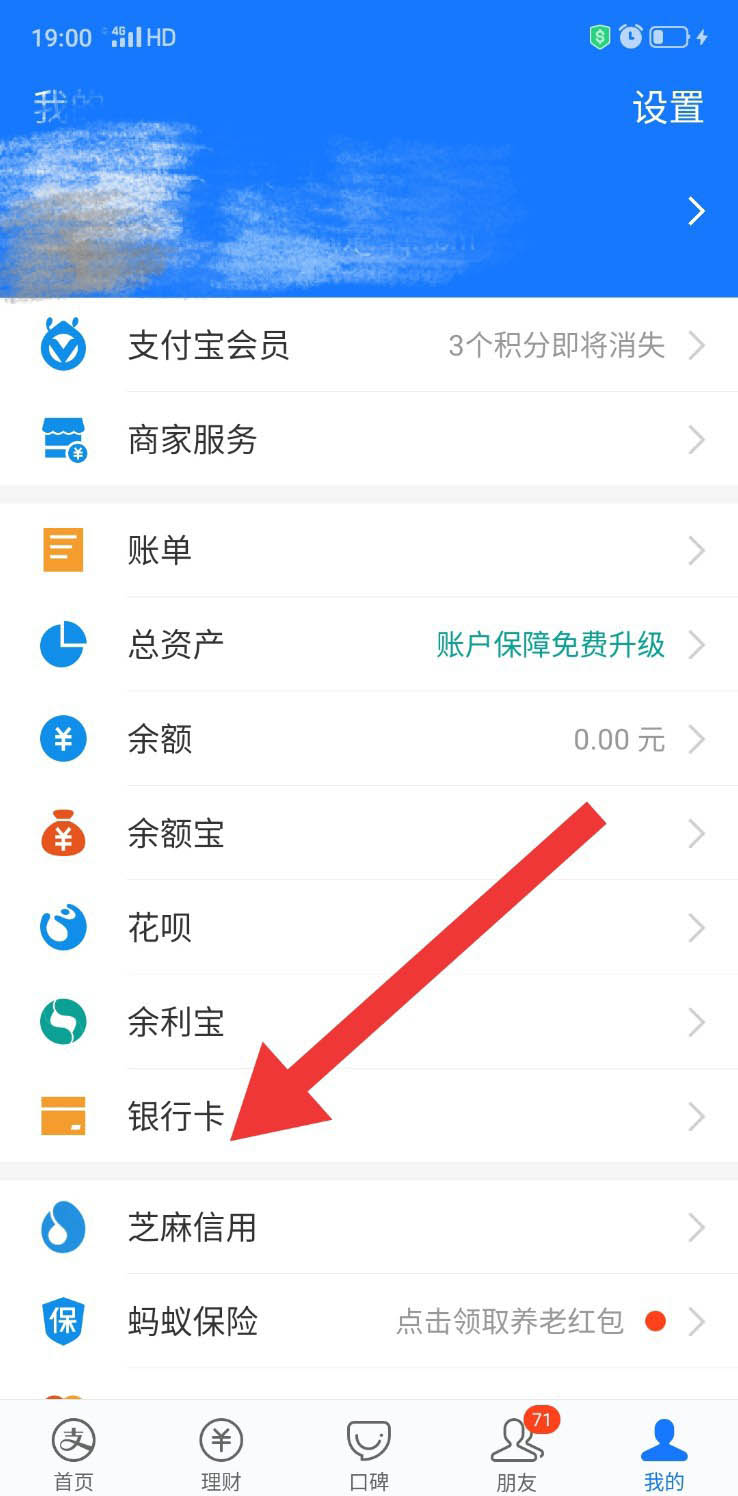
Task: Open the profile details chevron
Action: pyautogui.click(x=696, y=211)
